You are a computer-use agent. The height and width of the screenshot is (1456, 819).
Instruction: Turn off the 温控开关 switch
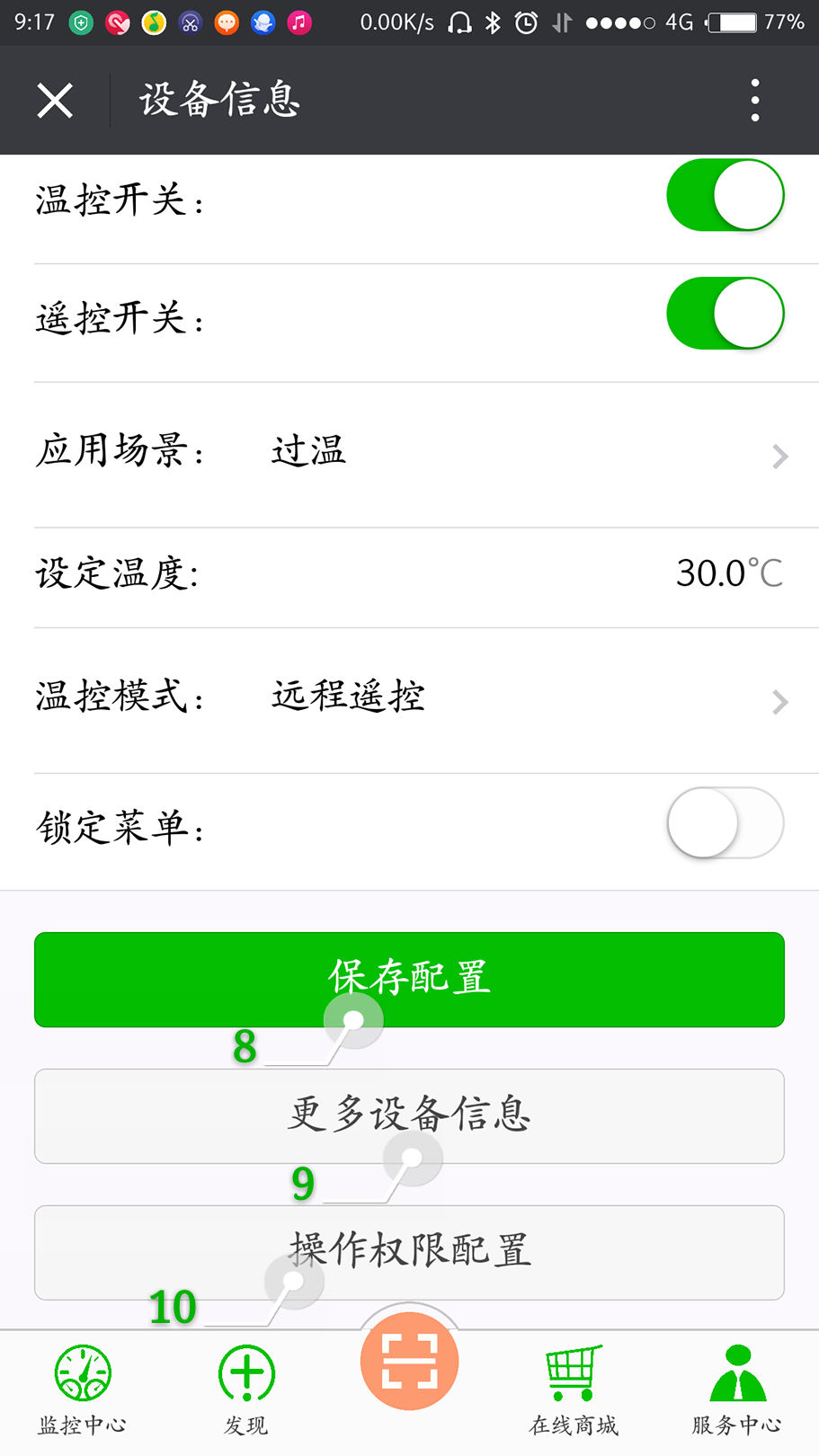(726, 195)
